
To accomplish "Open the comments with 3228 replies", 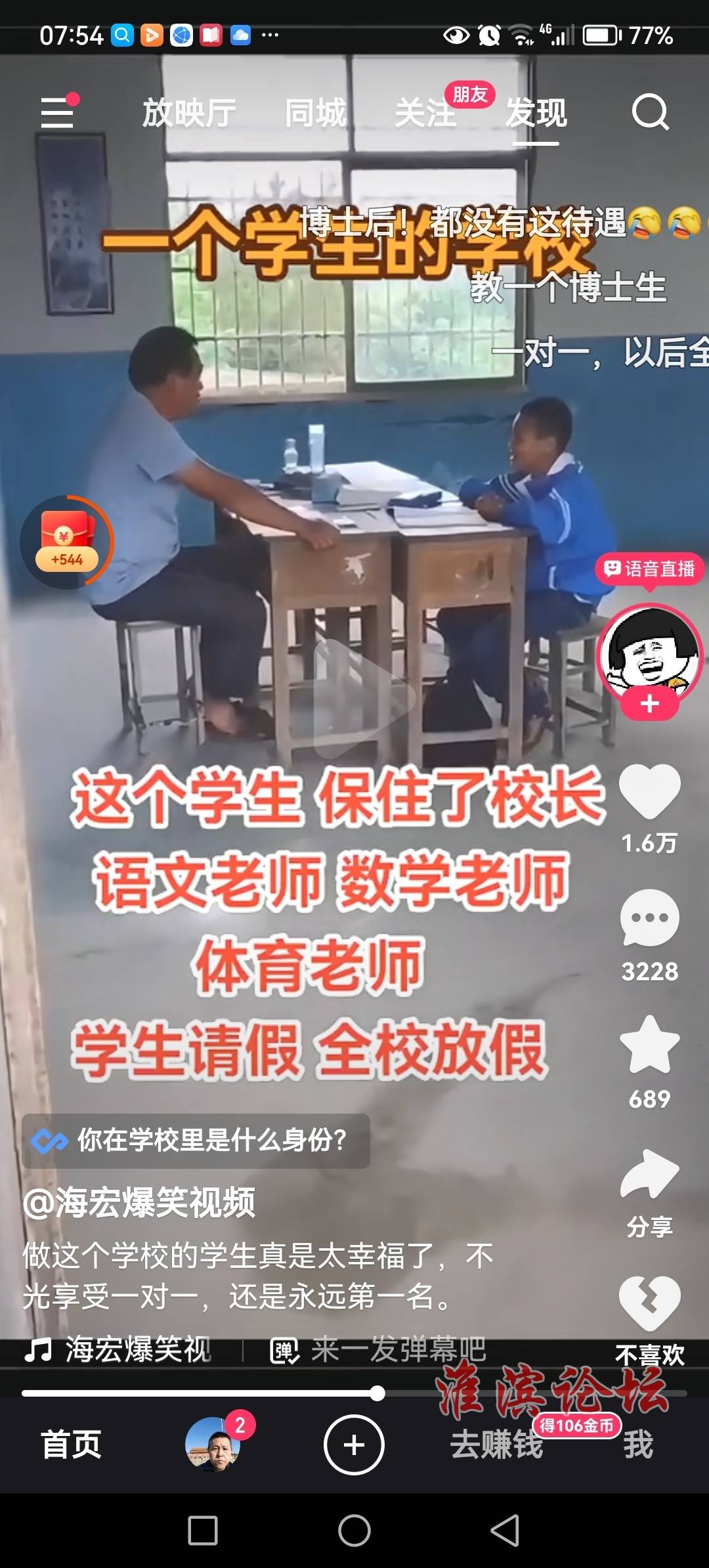I will pos(650,918).
